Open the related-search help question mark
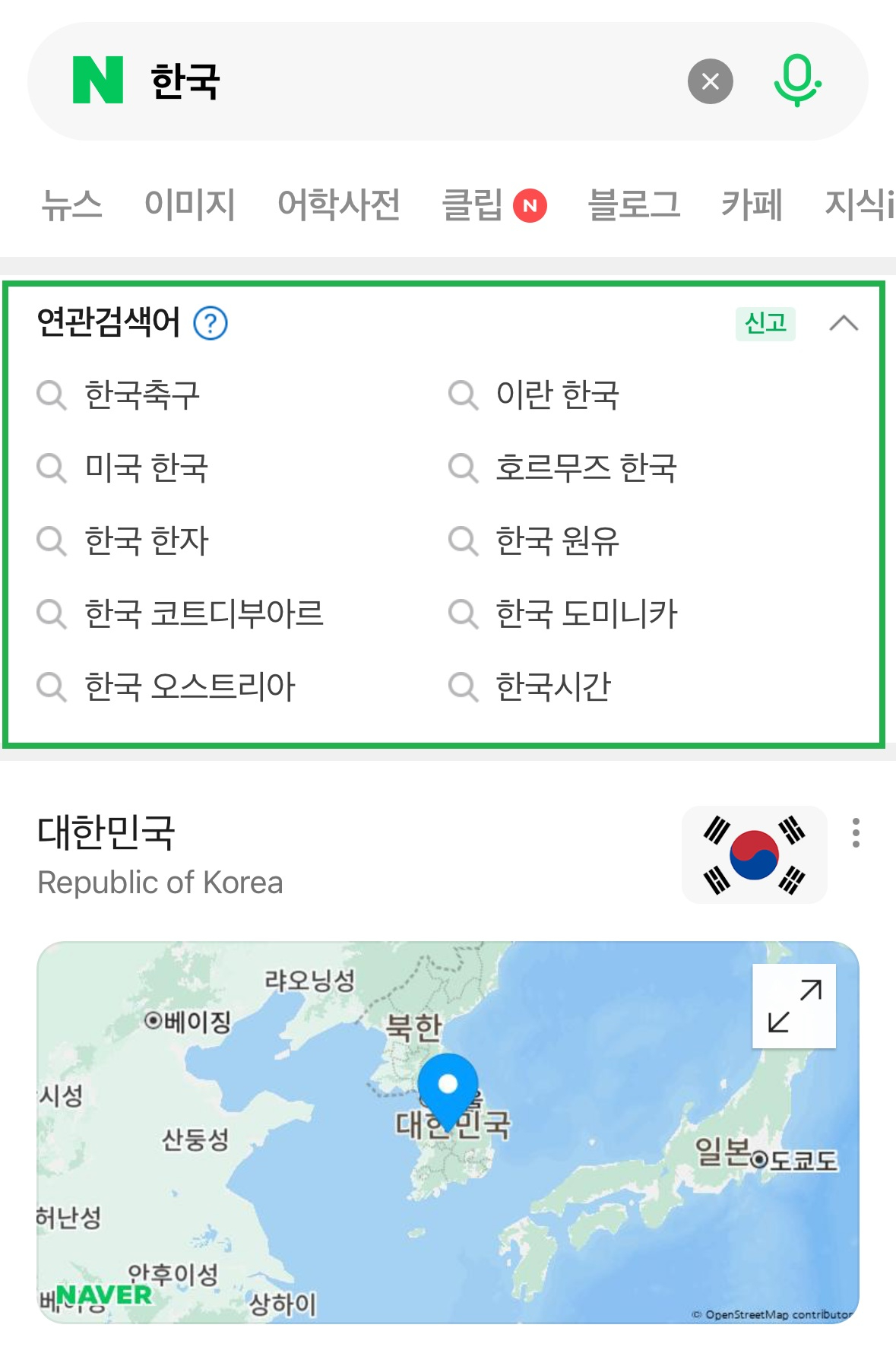Viewport: 896px width, 1347px height. pyautogui.click(x=211, y=323)
